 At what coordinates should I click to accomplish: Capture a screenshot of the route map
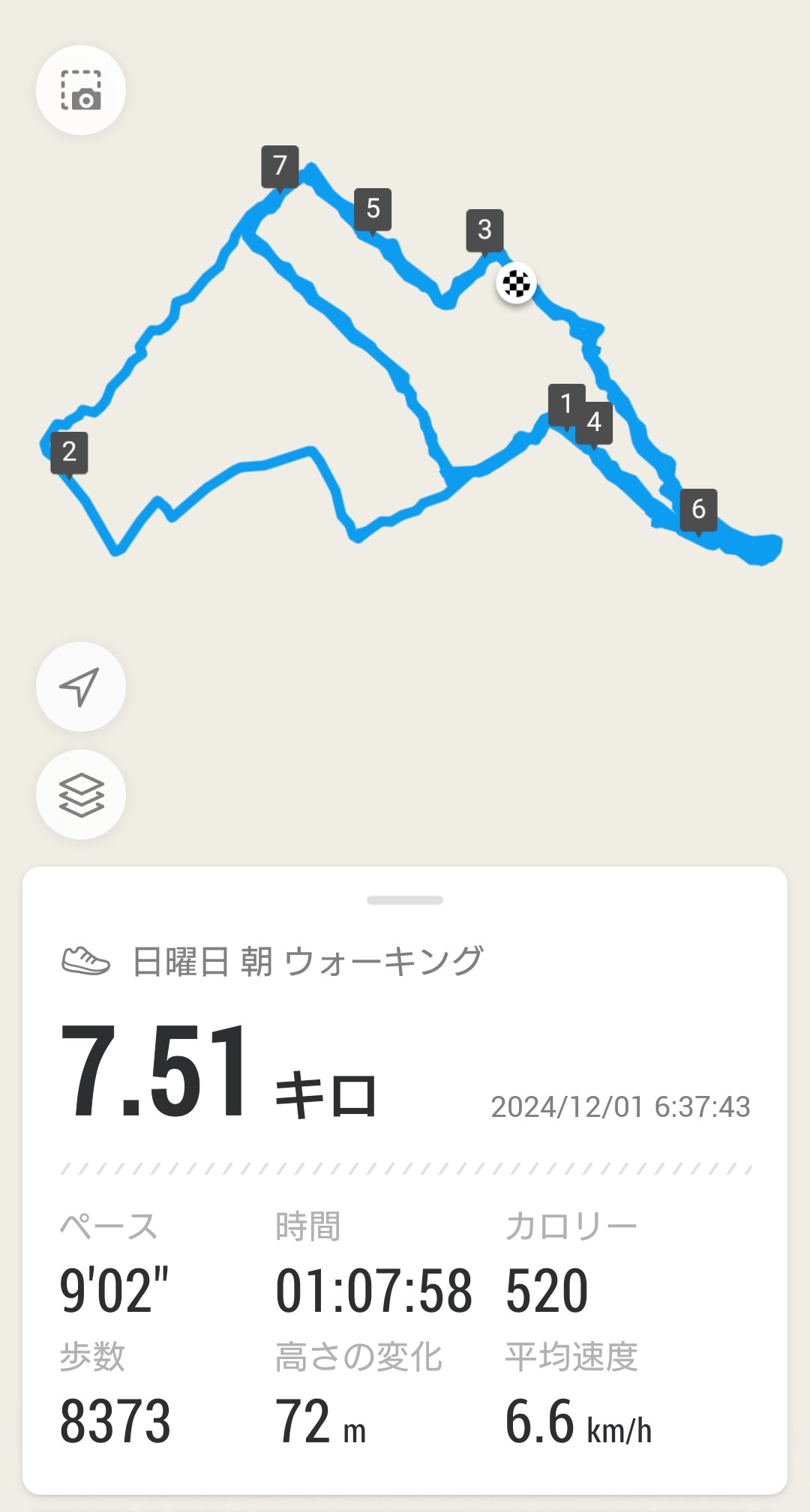coord(81,90)
